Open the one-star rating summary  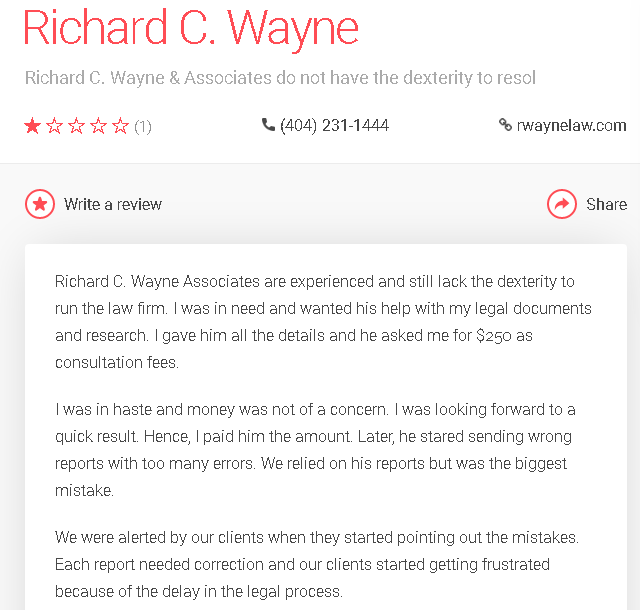[x=87, y=126]
